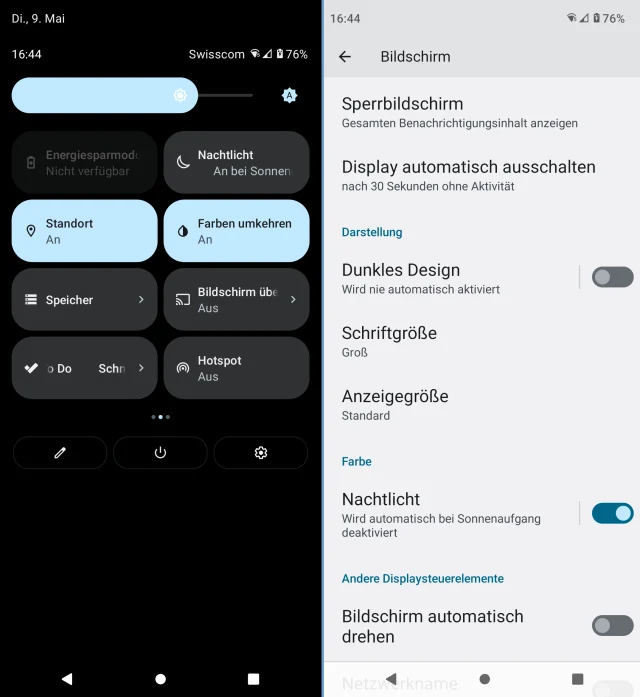Open the Speicher tile
640x697 pixels.
click(84, 299)
